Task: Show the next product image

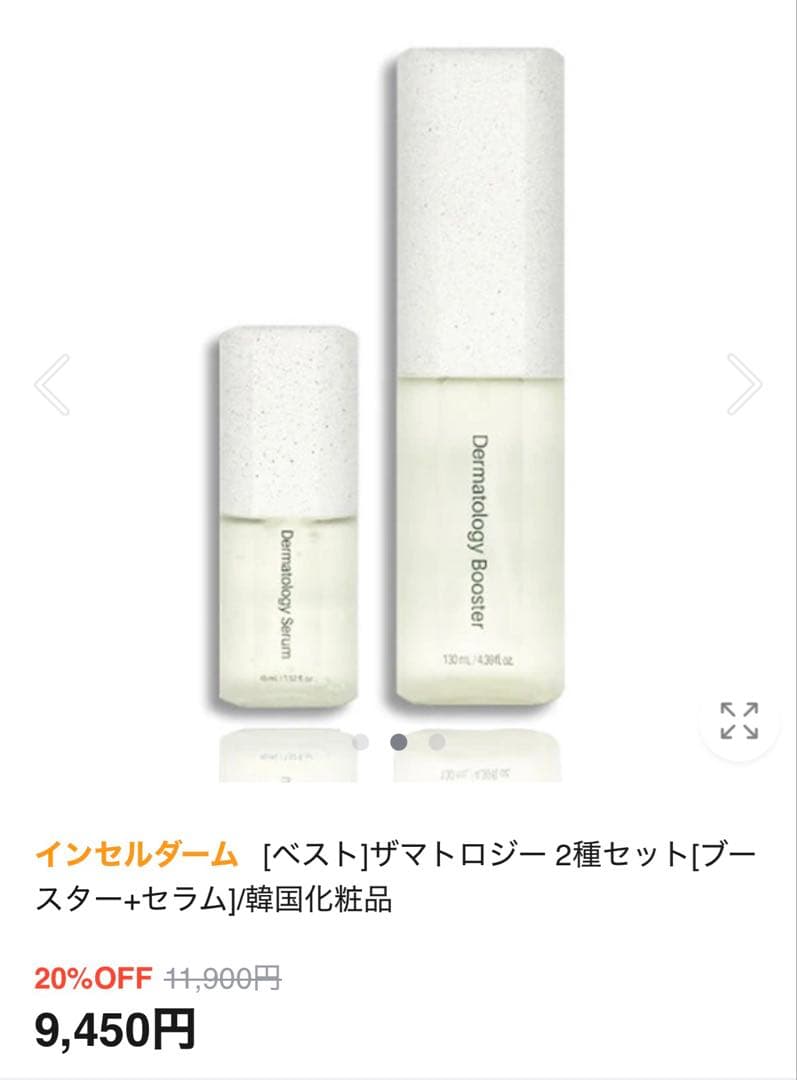Action: pyautogui.click(x=744, y=384)
